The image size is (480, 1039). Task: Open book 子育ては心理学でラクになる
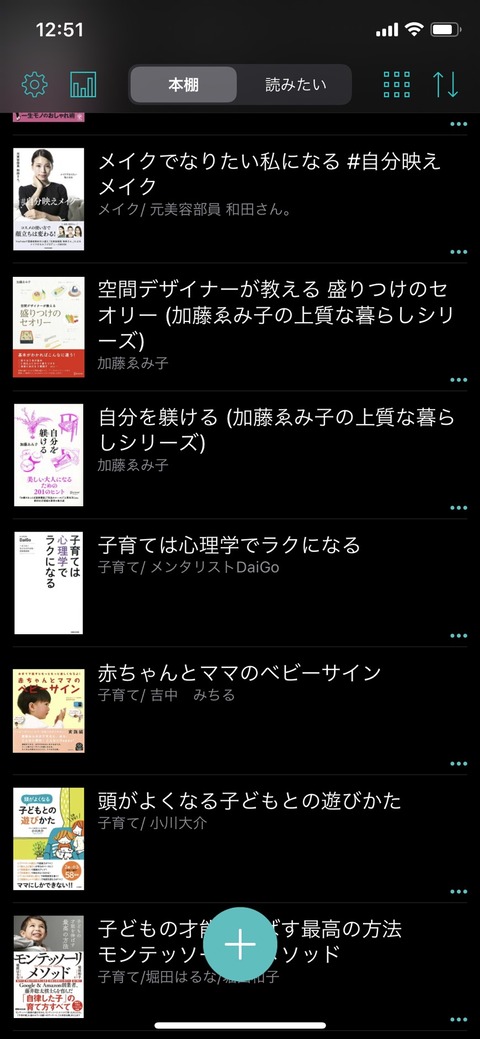(240, 583)
